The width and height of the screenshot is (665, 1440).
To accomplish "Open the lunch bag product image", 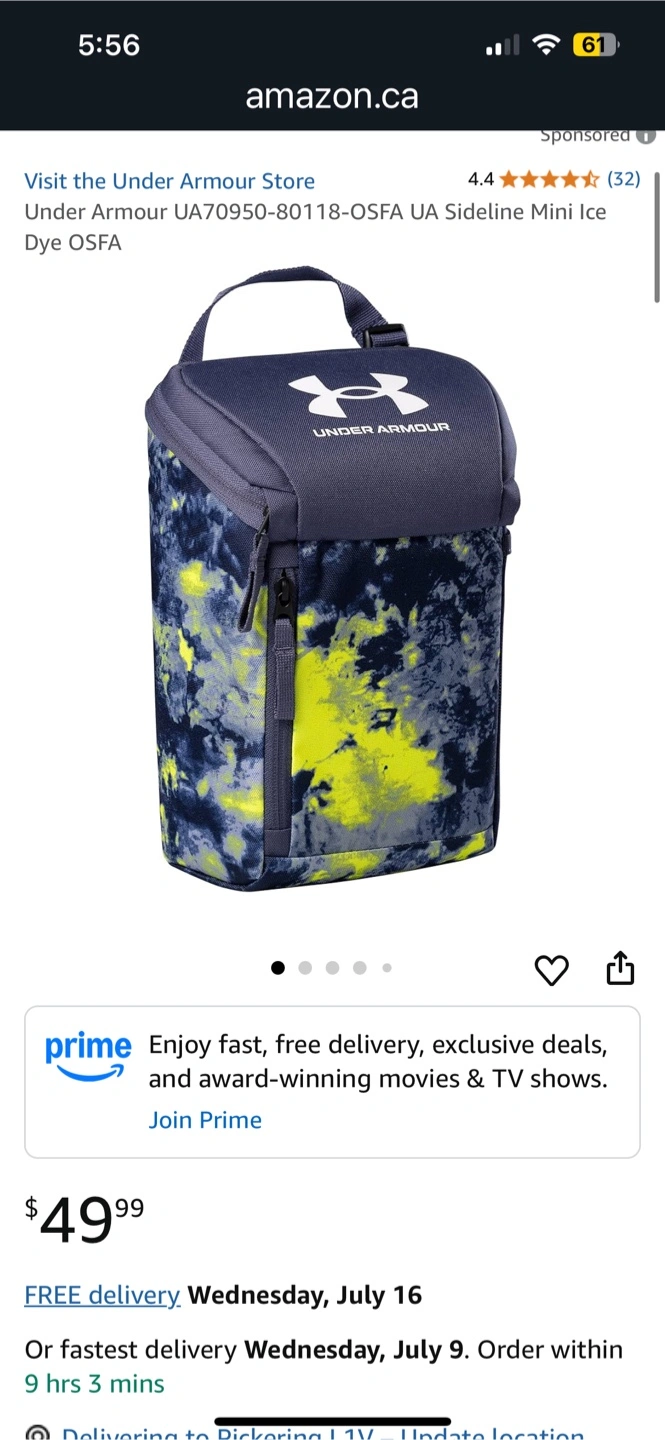I will pyautogui.click(x=332, y=580).
